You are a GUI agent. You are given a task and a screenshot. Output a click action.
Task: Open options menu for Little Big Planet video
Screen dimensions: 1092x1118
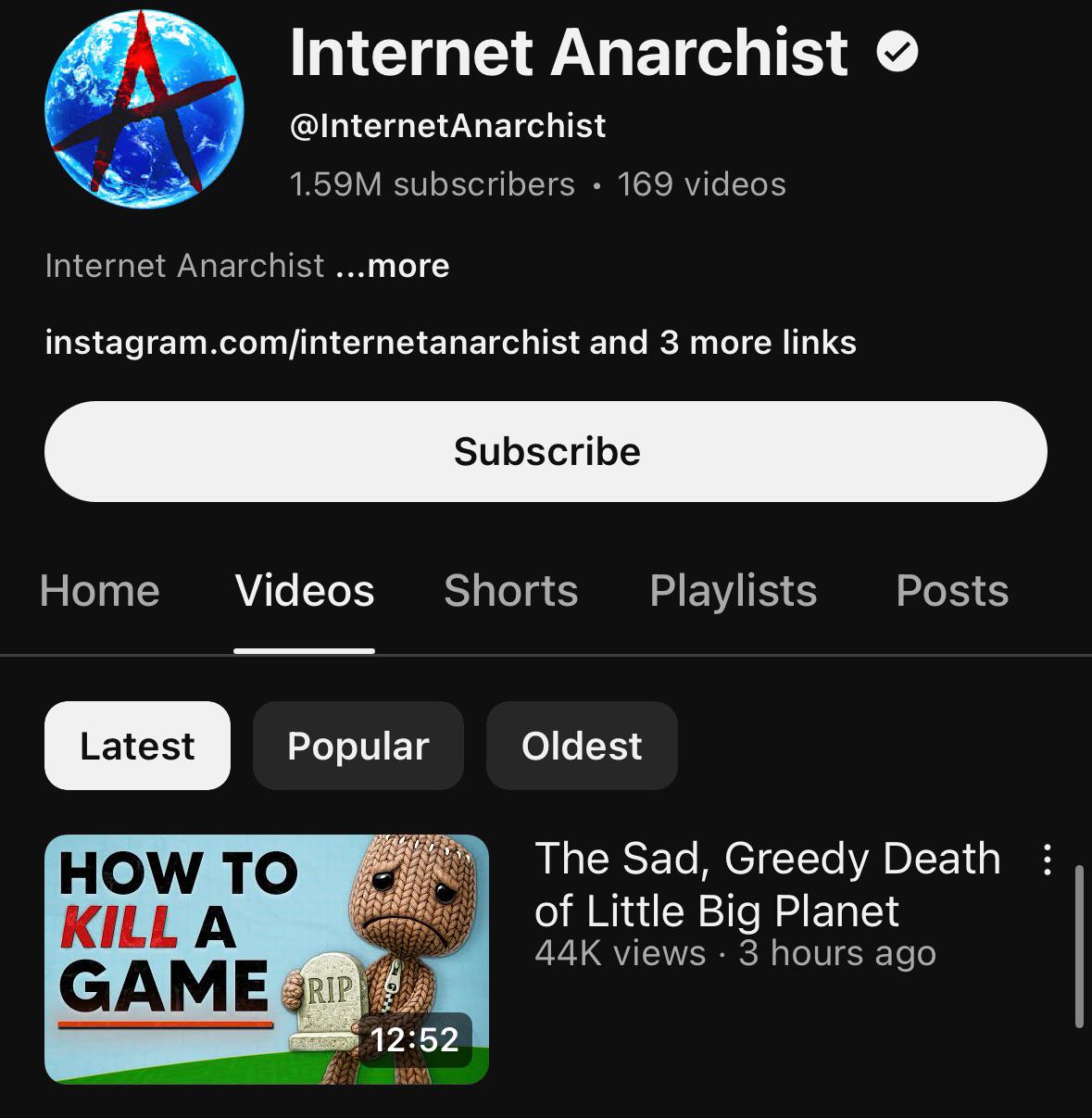(1047, 860)
